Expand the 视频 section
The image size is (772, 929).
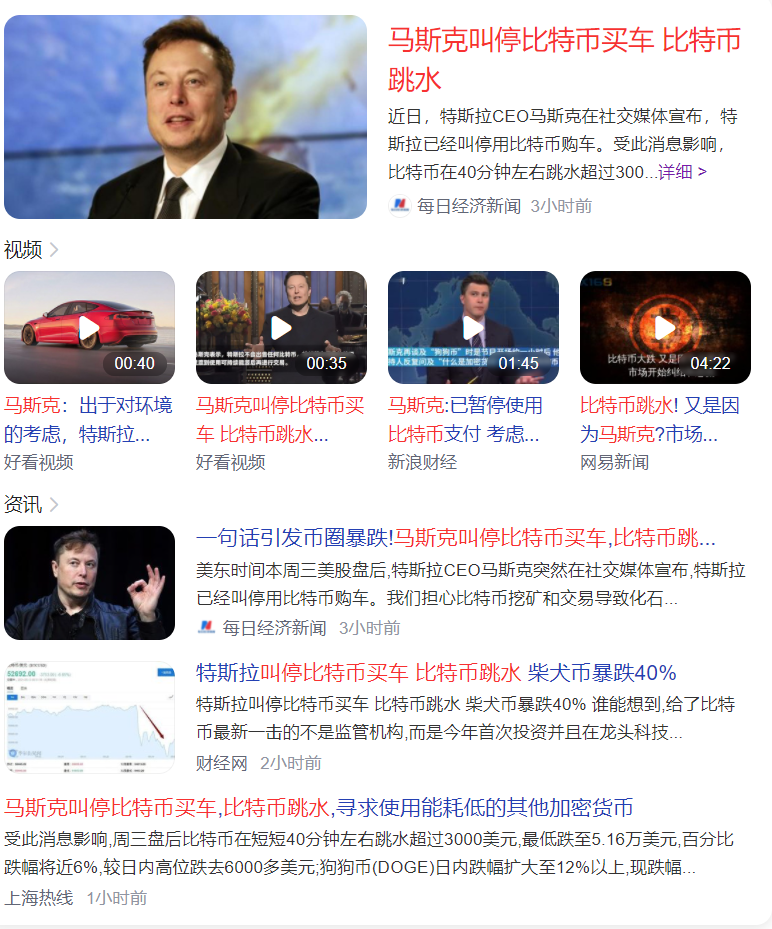click(31, 250)
